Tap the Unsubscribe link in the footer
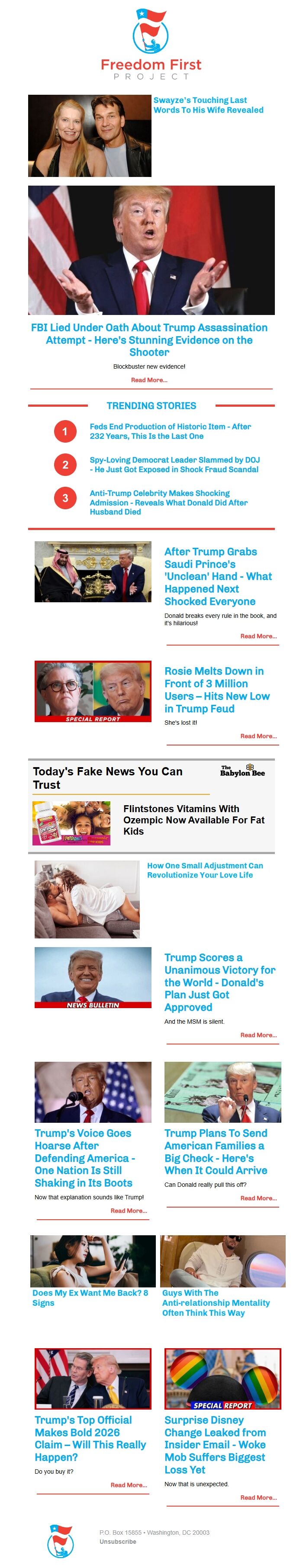303x1568 pixels. (118, 1542)
